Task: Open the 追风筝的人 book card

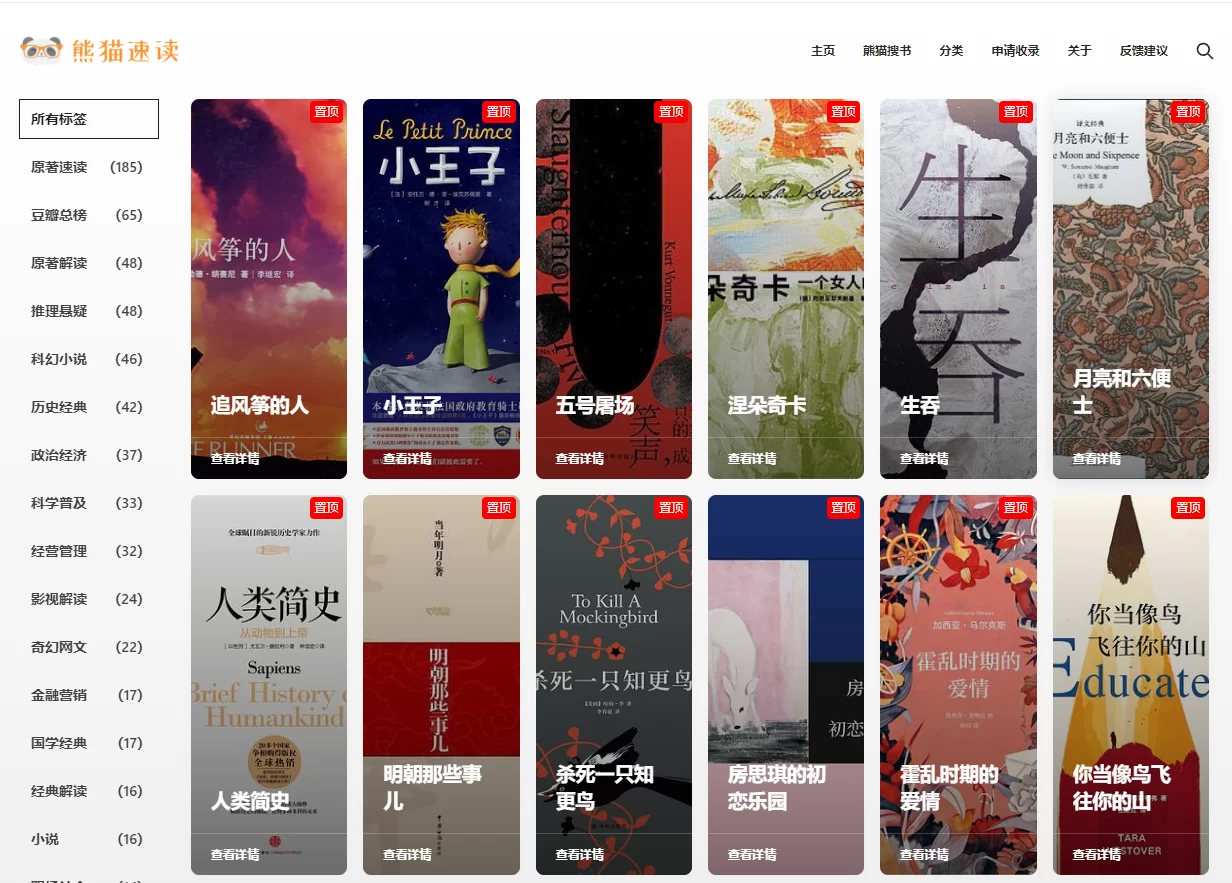Action: pyautogui.click(x=269, y=289)
